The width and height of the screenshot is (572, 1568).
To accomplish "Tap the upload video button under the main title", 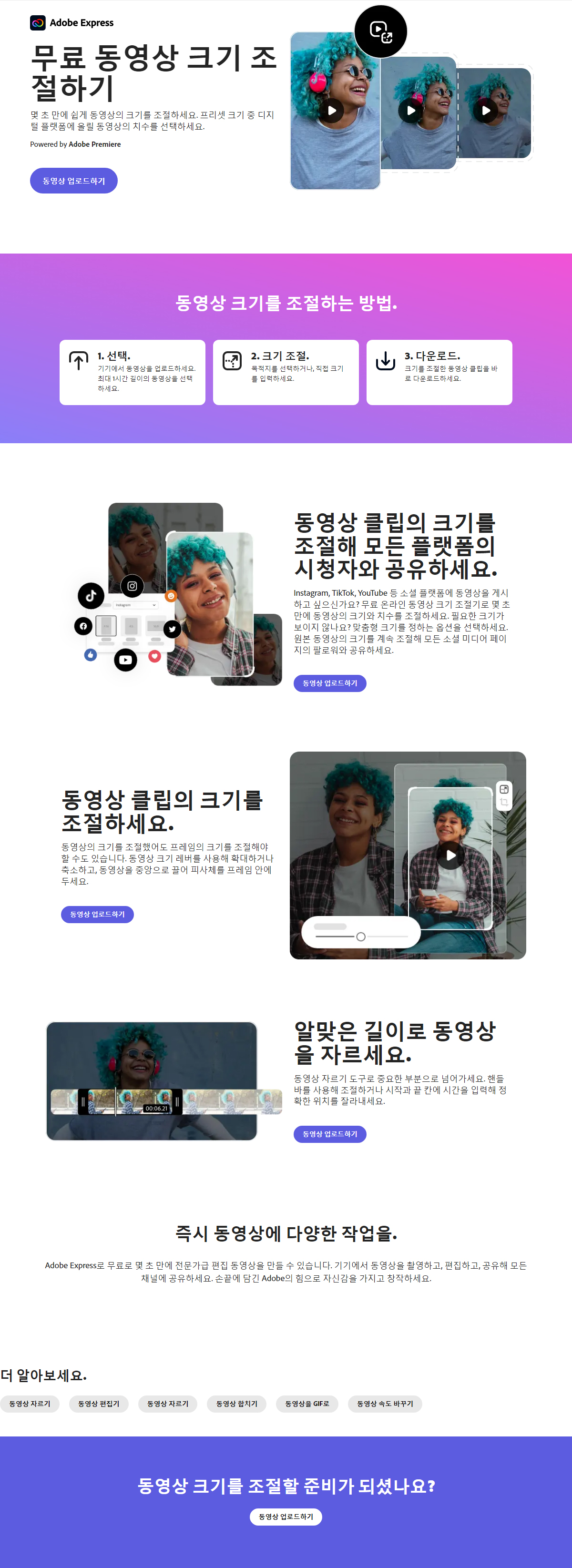I will (x=73, y=181).
